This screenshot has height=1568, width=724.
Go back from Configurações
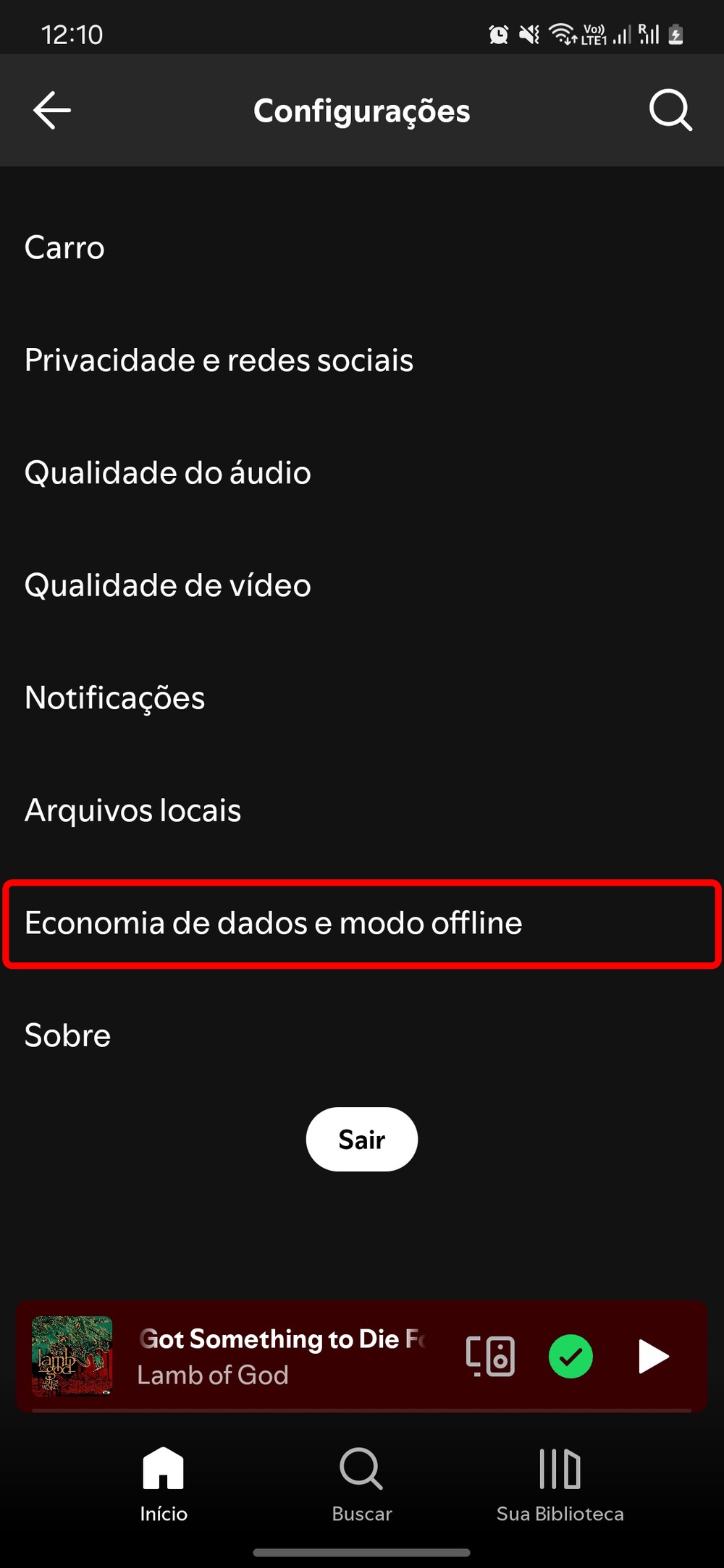tap(52, 110)
